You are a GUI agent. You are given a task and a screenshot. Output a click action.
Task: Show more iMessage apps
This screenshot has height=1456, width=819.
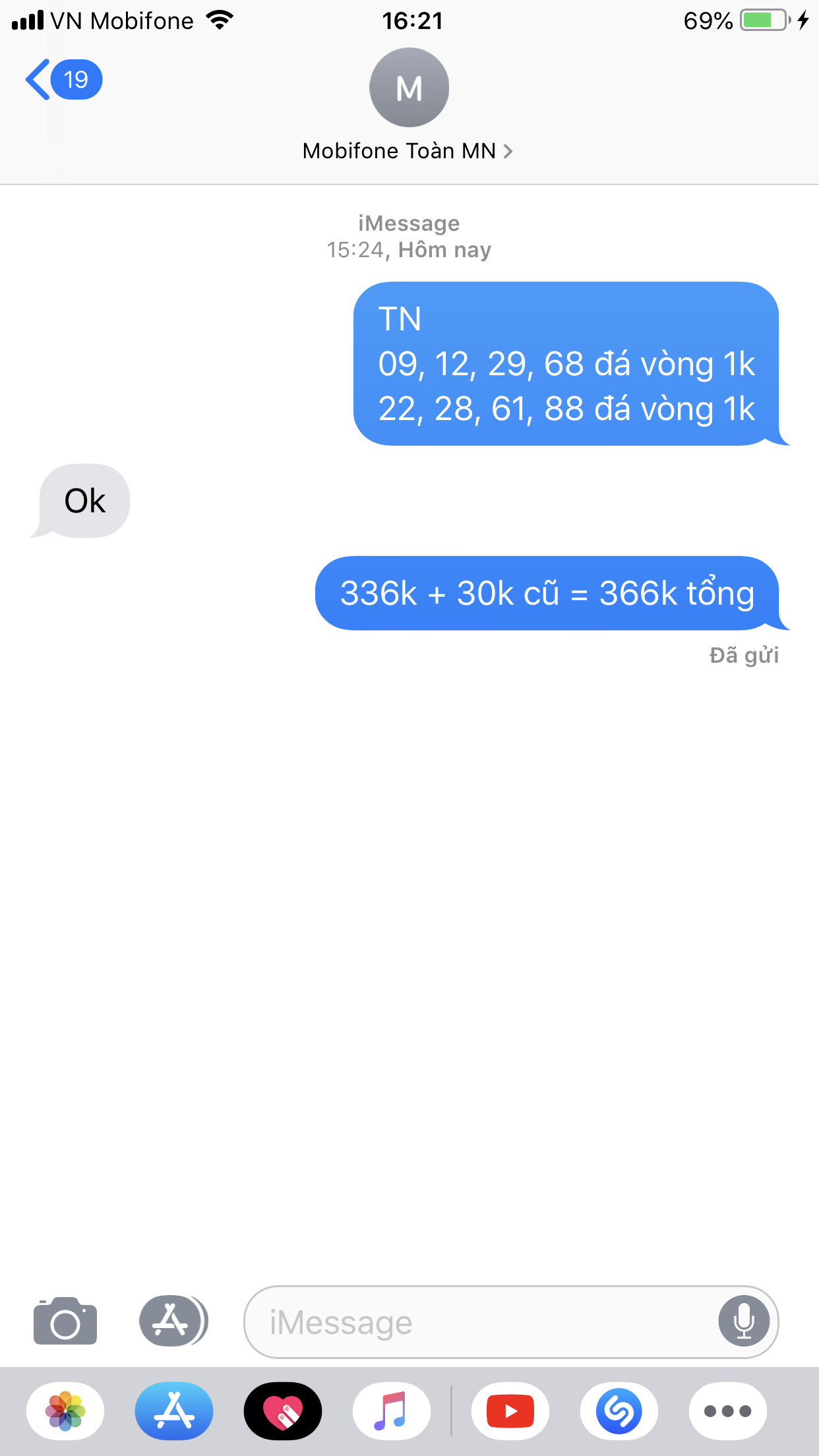[727, 1411]
